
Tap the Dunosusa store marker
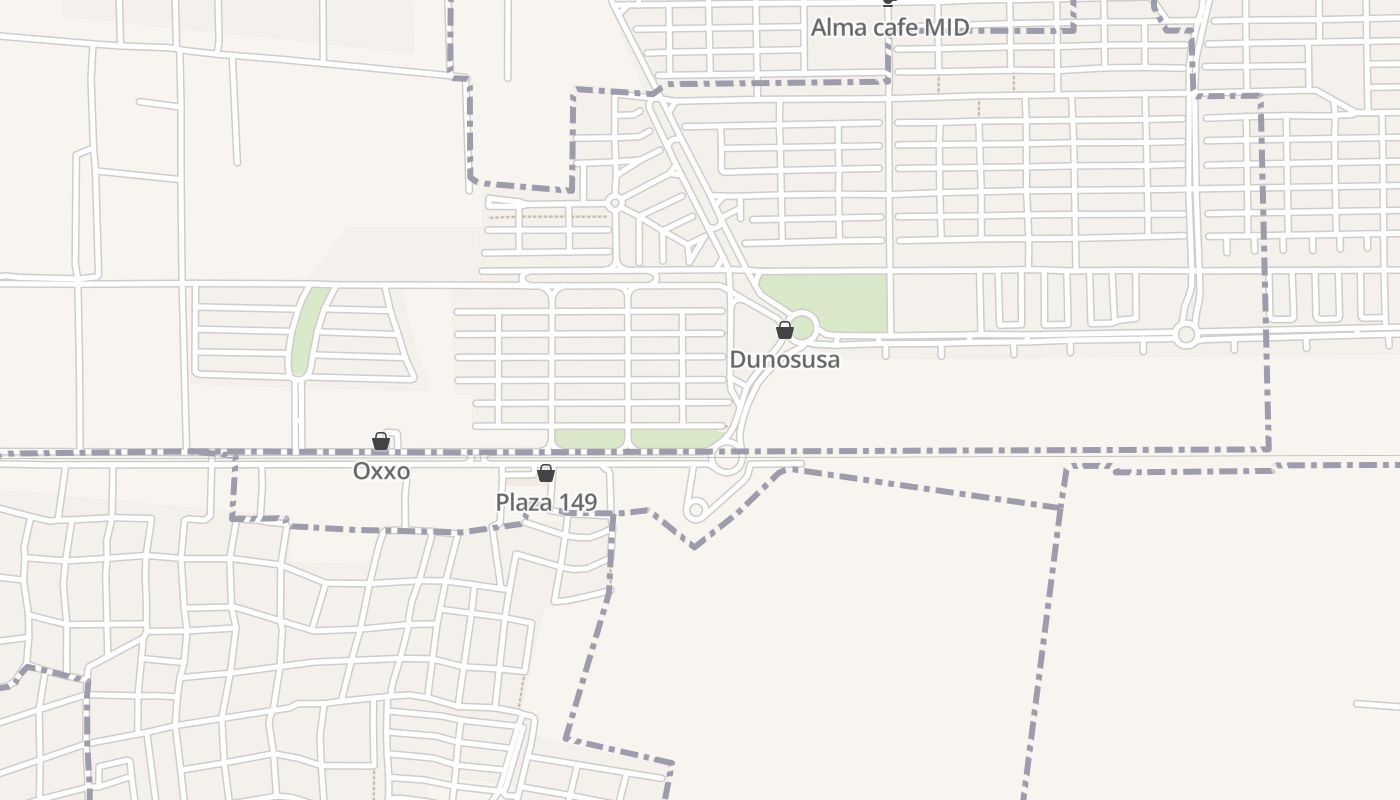point(785,330)
